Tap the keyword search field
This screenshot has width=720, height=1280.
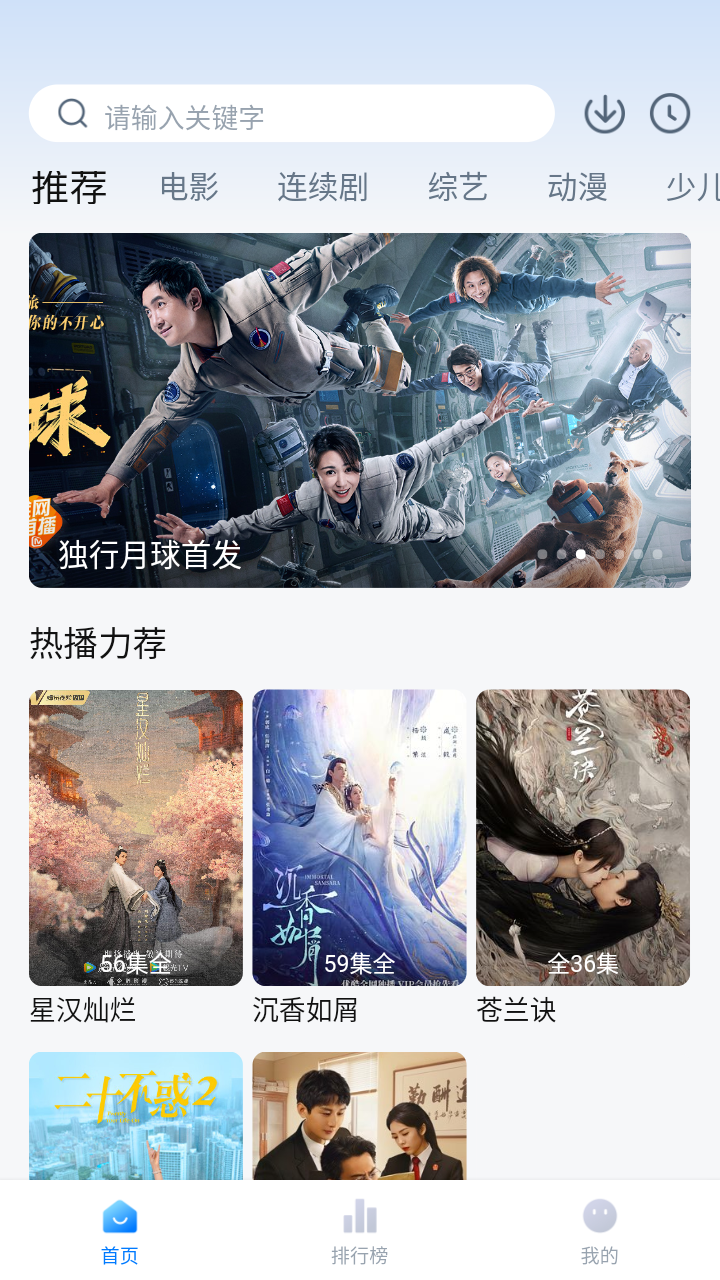click(x=300, y=115)
